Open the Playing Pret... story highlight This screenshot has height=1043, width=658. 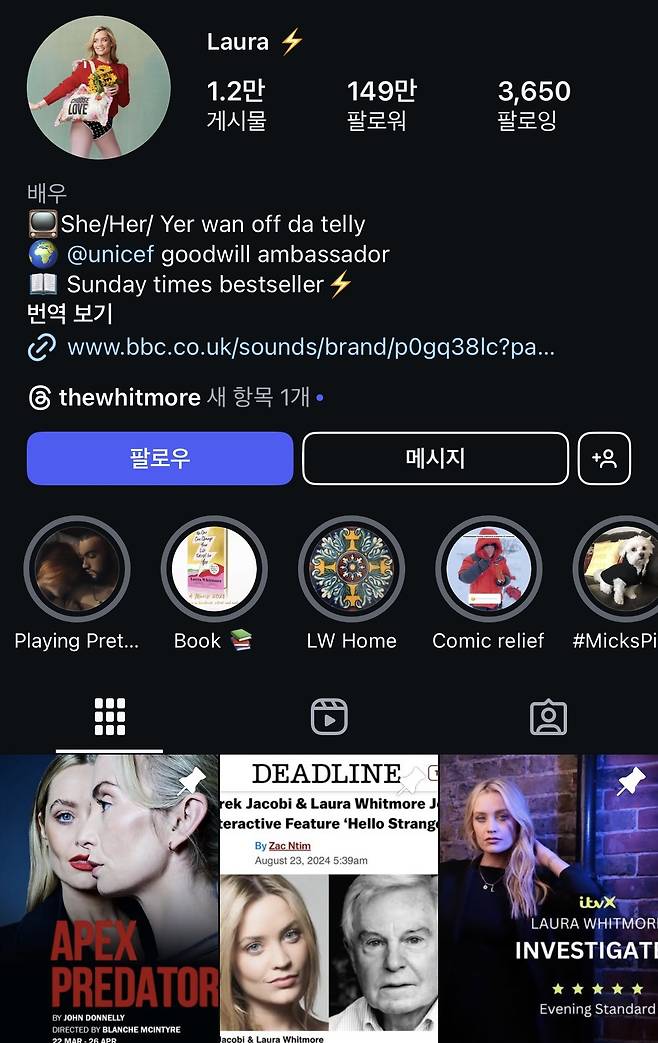pos(77,569)
